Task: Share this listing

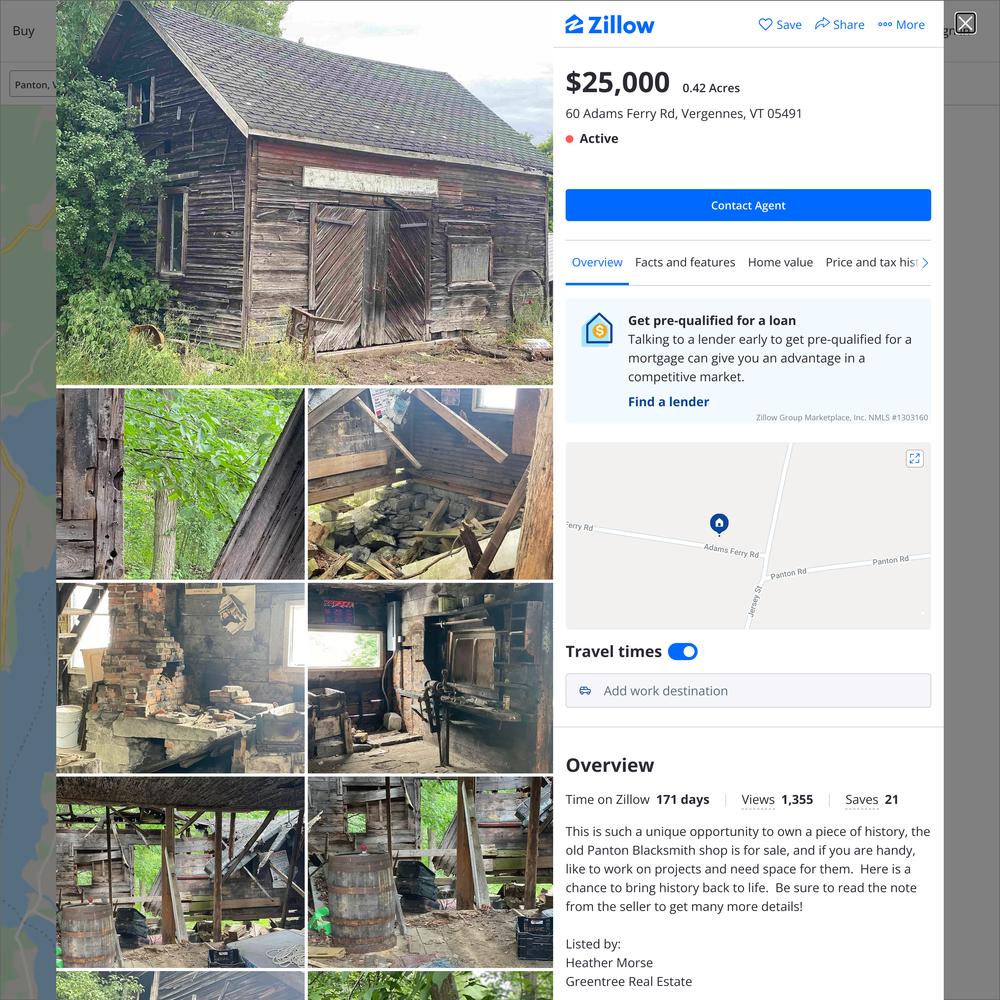Action: [839, 25]
